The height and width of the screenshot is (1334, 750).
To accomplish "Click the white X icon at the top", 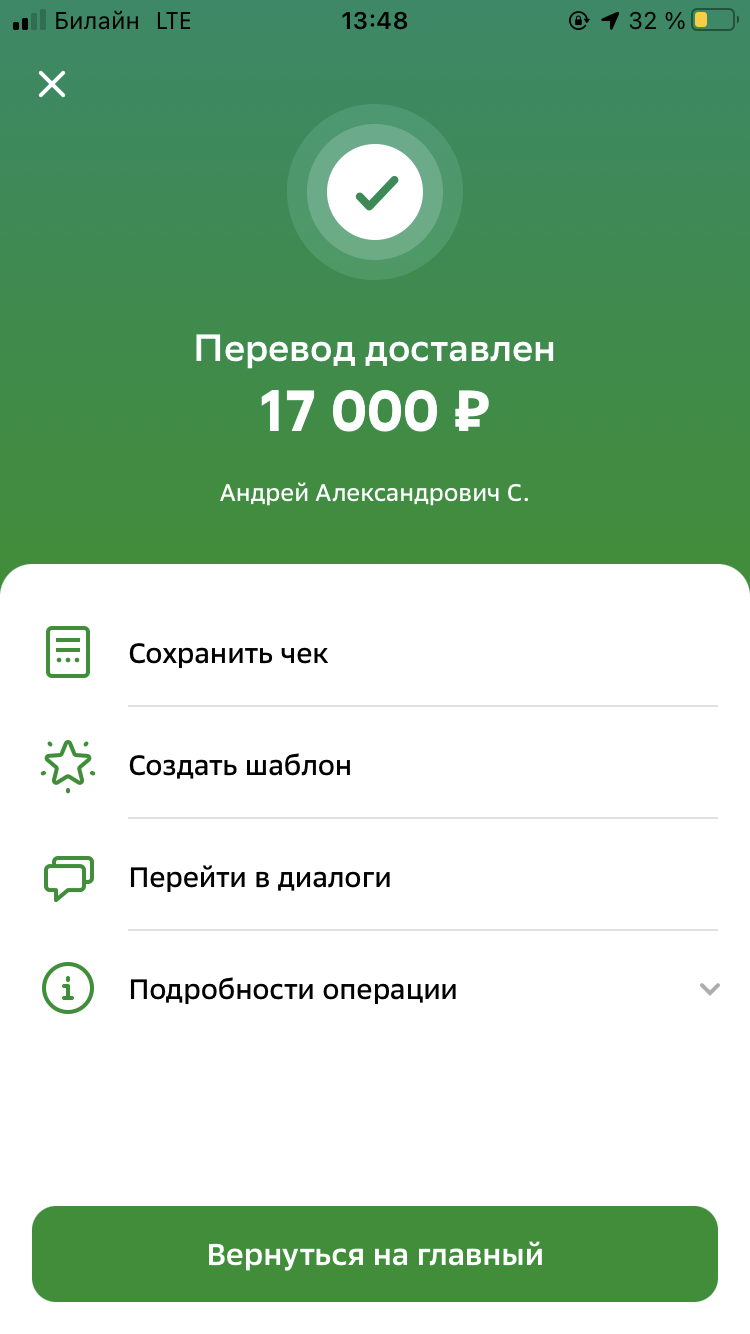I will pyautogui.click(x=51, y=84).
